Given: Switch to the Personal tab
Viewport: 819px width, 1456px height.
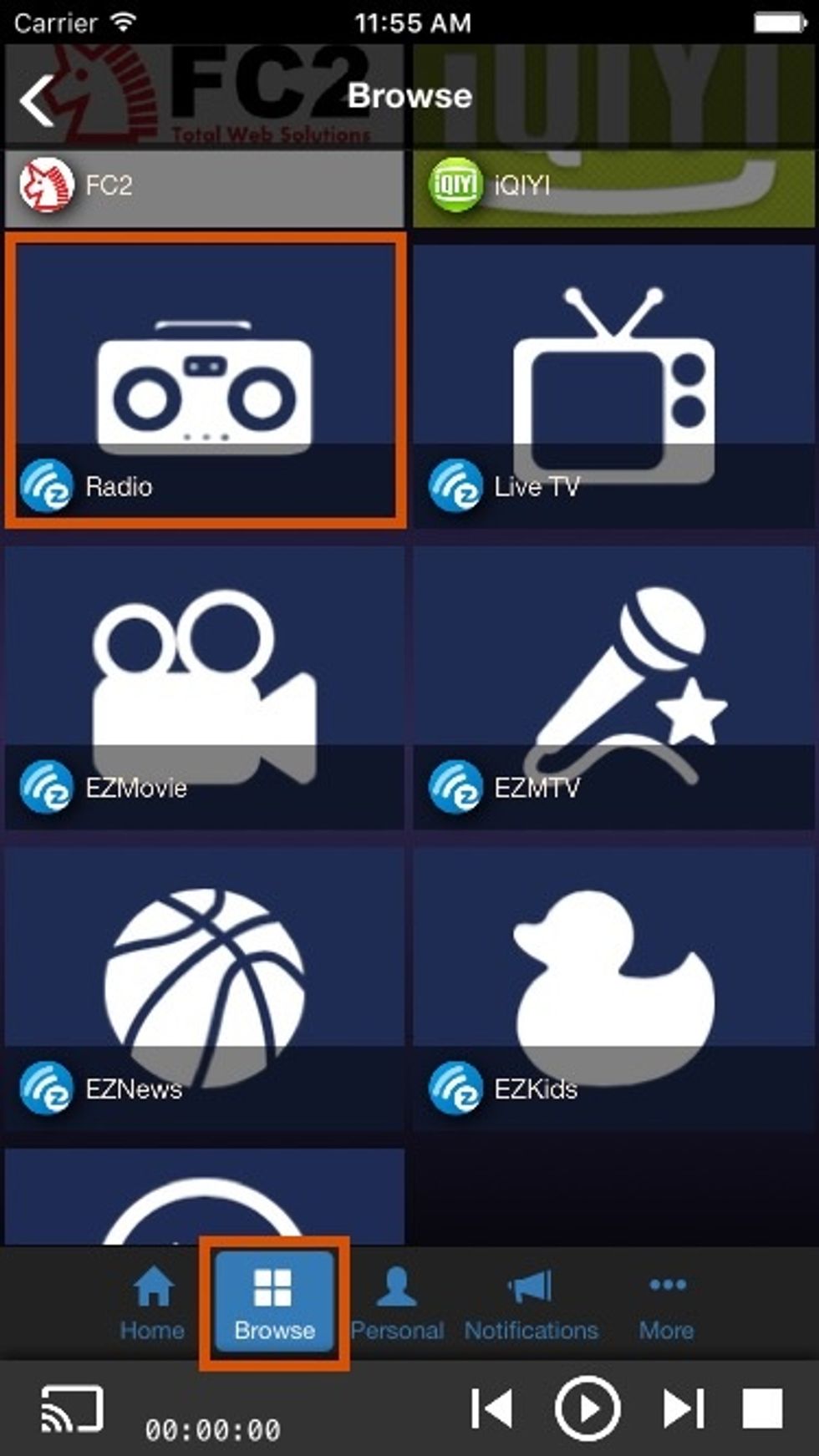Looking at the screenshot, I should [397, 1303].
